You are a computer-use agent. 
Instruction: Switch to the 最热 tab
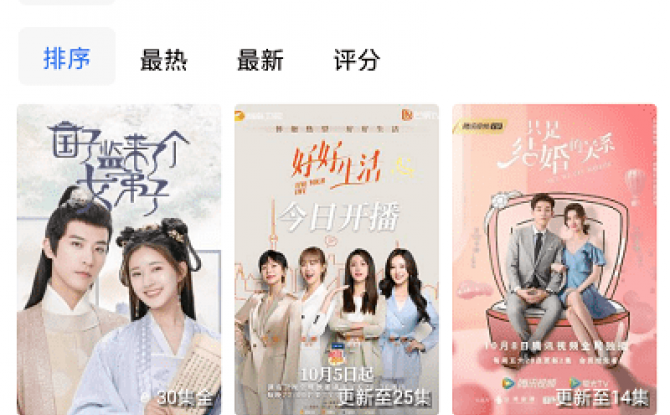coord(163,60)
